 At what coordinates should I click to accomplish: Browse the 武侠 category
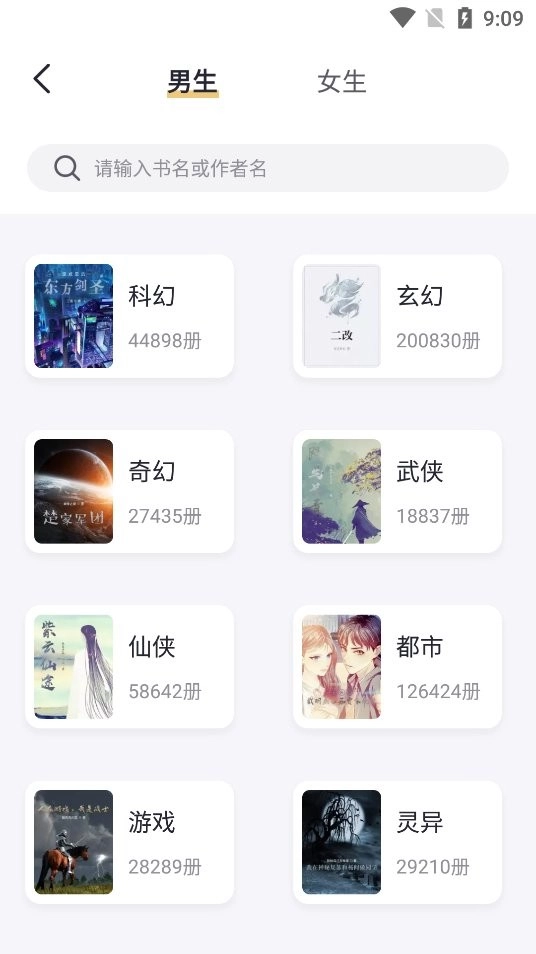point(397,491)
